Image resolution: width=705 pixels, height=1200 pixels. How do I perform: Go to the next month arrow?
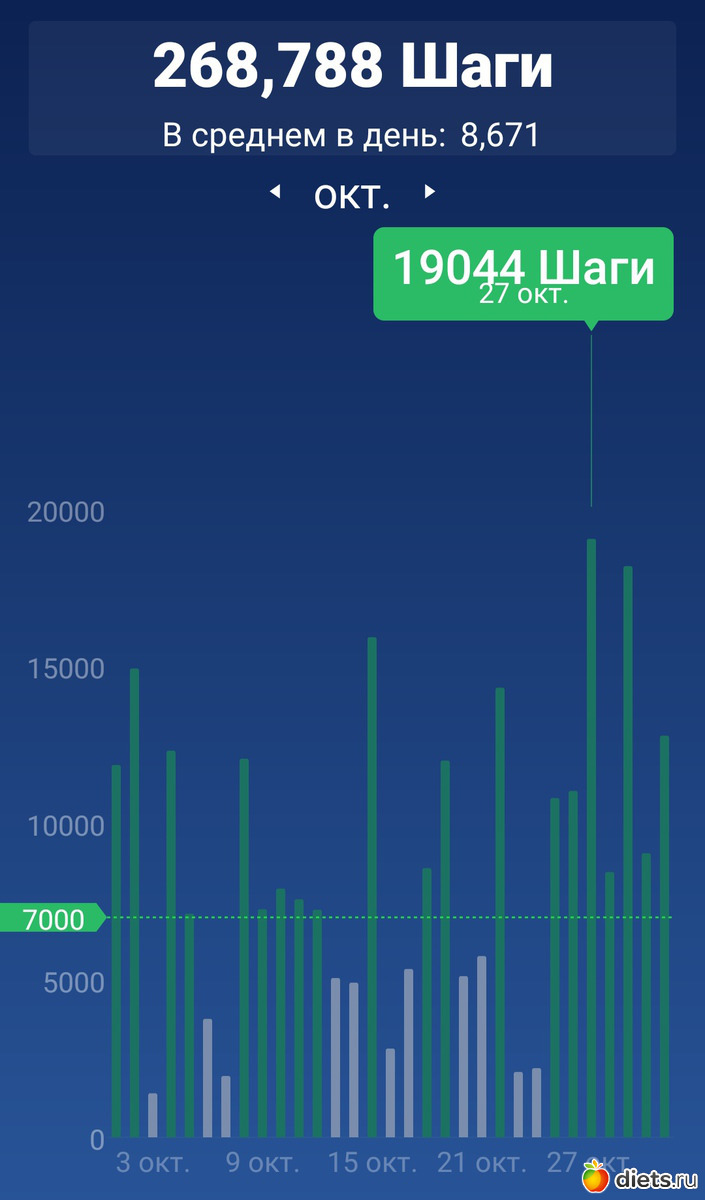(x=430, y=192)
